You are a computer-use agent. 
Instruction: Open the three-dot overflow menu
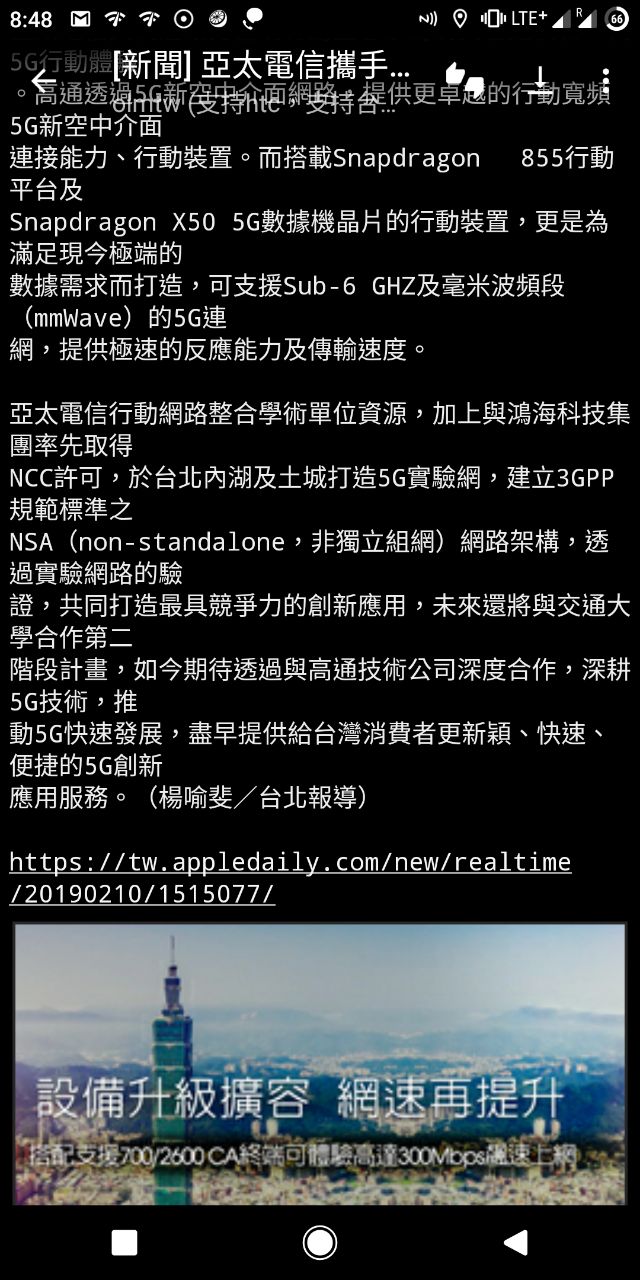point(605,81)
